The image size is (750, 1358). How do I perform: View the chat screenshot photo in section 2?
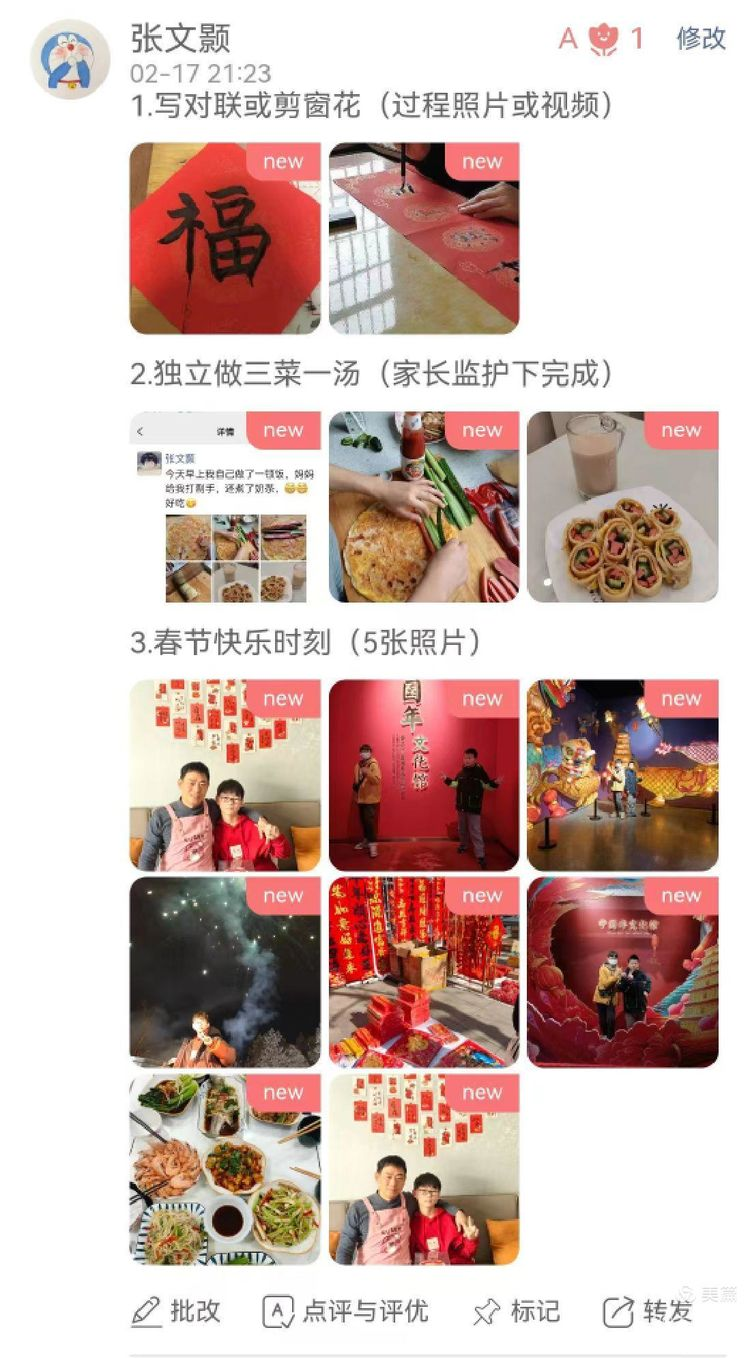(225, 507)
